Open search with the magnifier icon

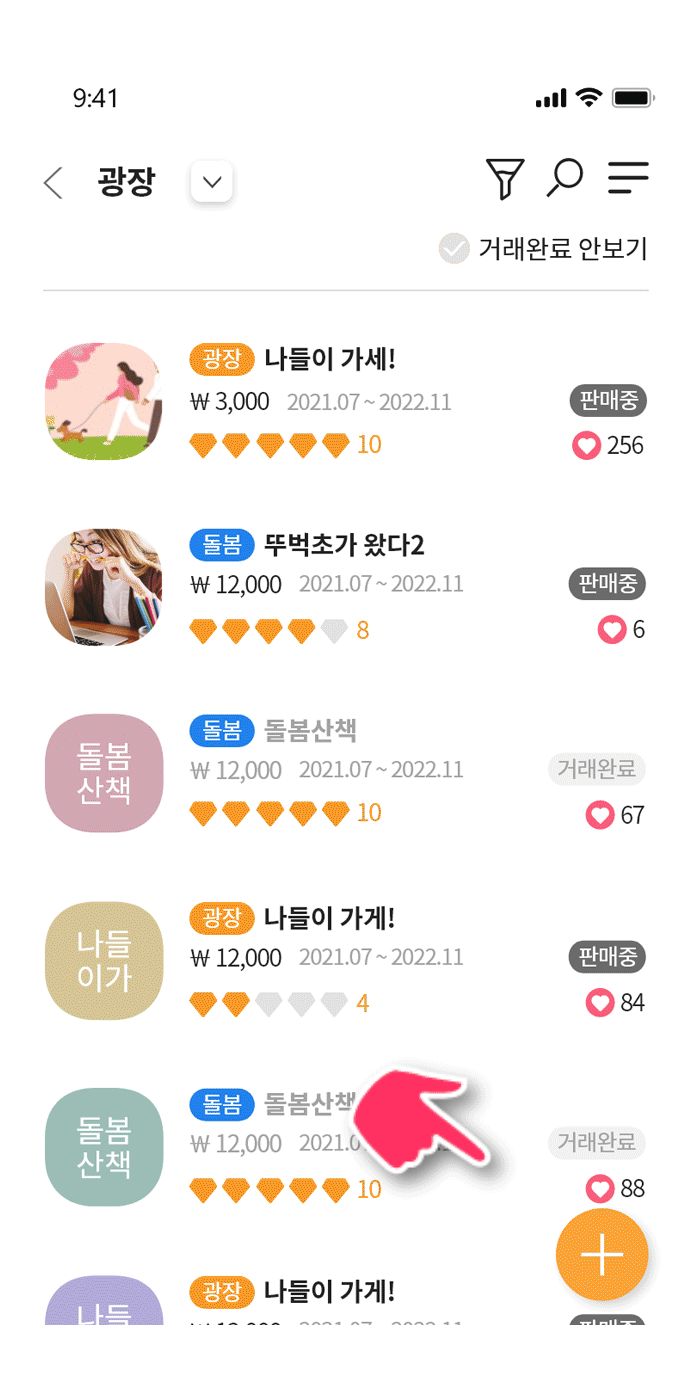pos(564,178)
